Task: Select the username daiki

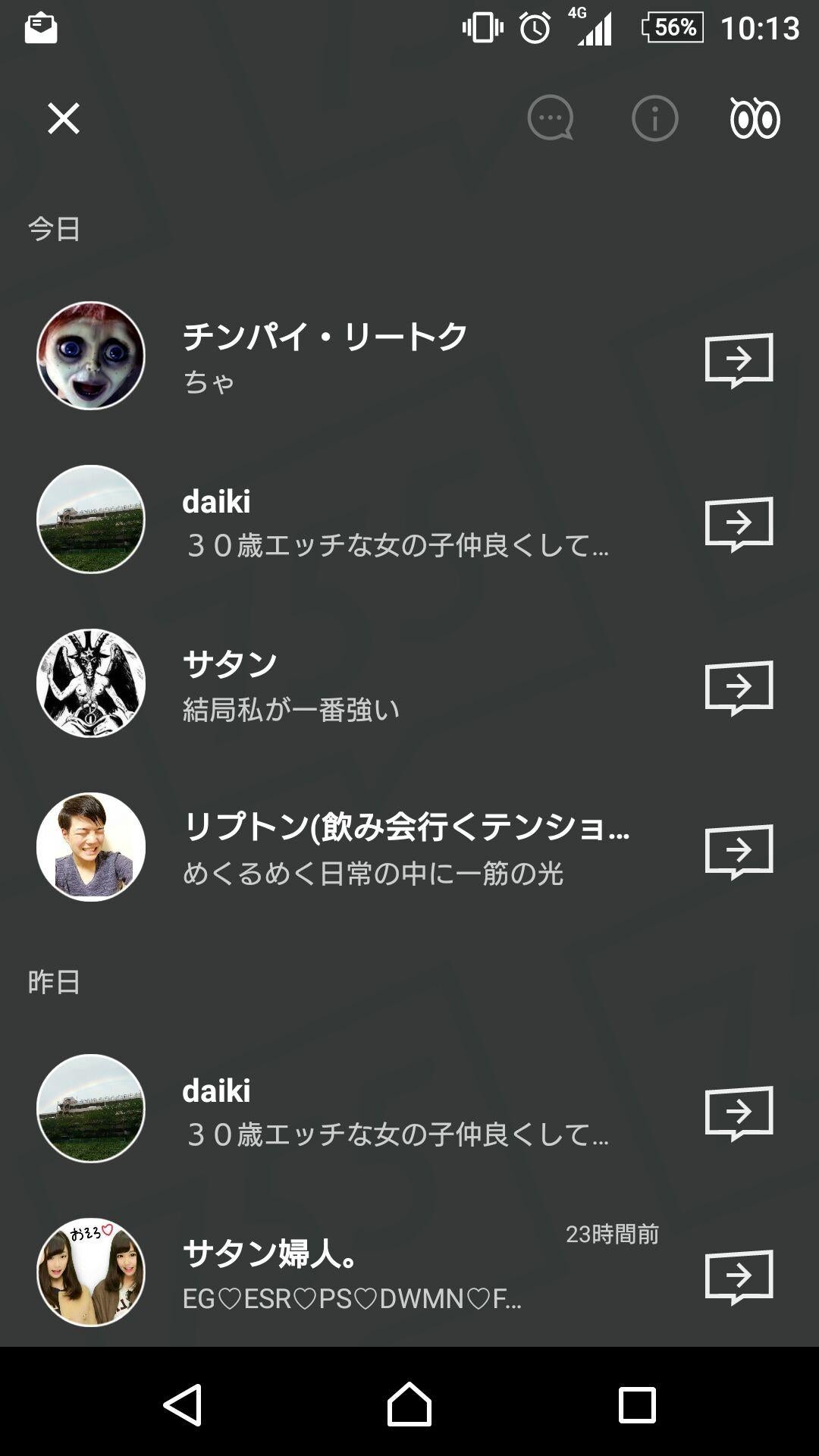Action: tap(216, 500)
